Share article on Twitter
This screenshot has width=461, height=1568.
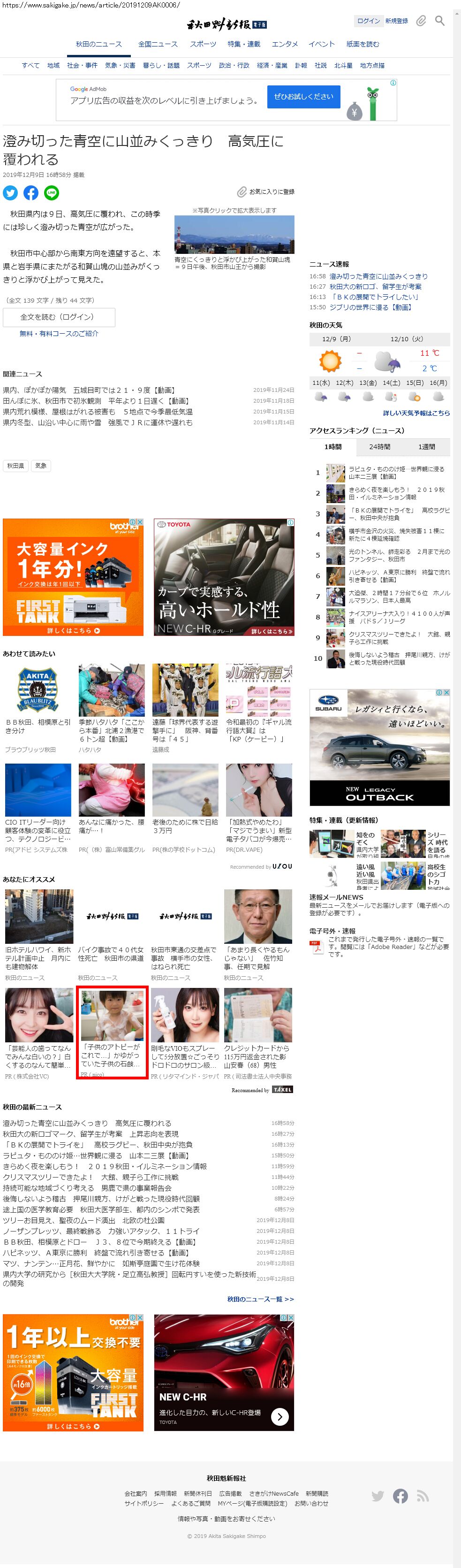pos(10,193)
